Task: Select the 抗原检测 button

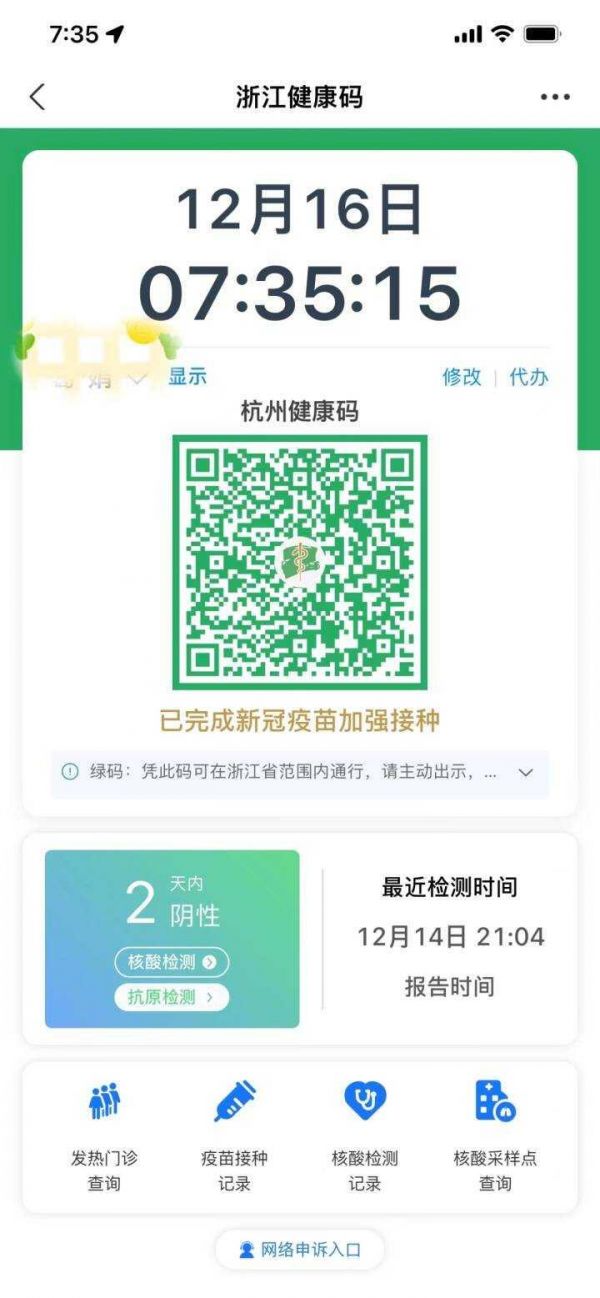Action: click(172, 997)
